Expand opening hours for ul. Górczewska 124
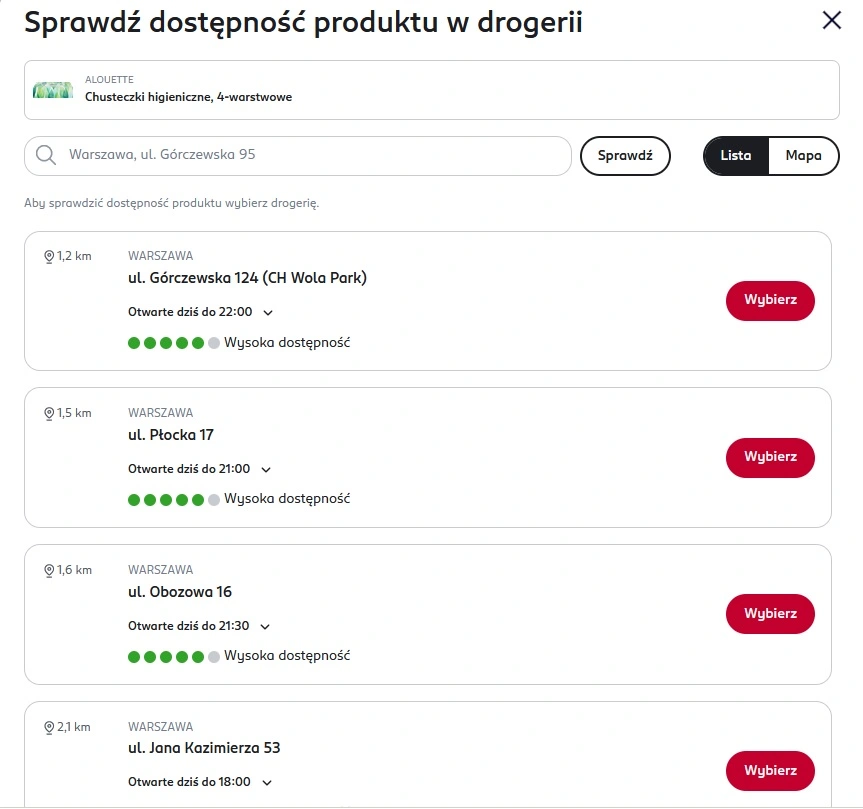The image size is (863, 809). tap(267, 313)
